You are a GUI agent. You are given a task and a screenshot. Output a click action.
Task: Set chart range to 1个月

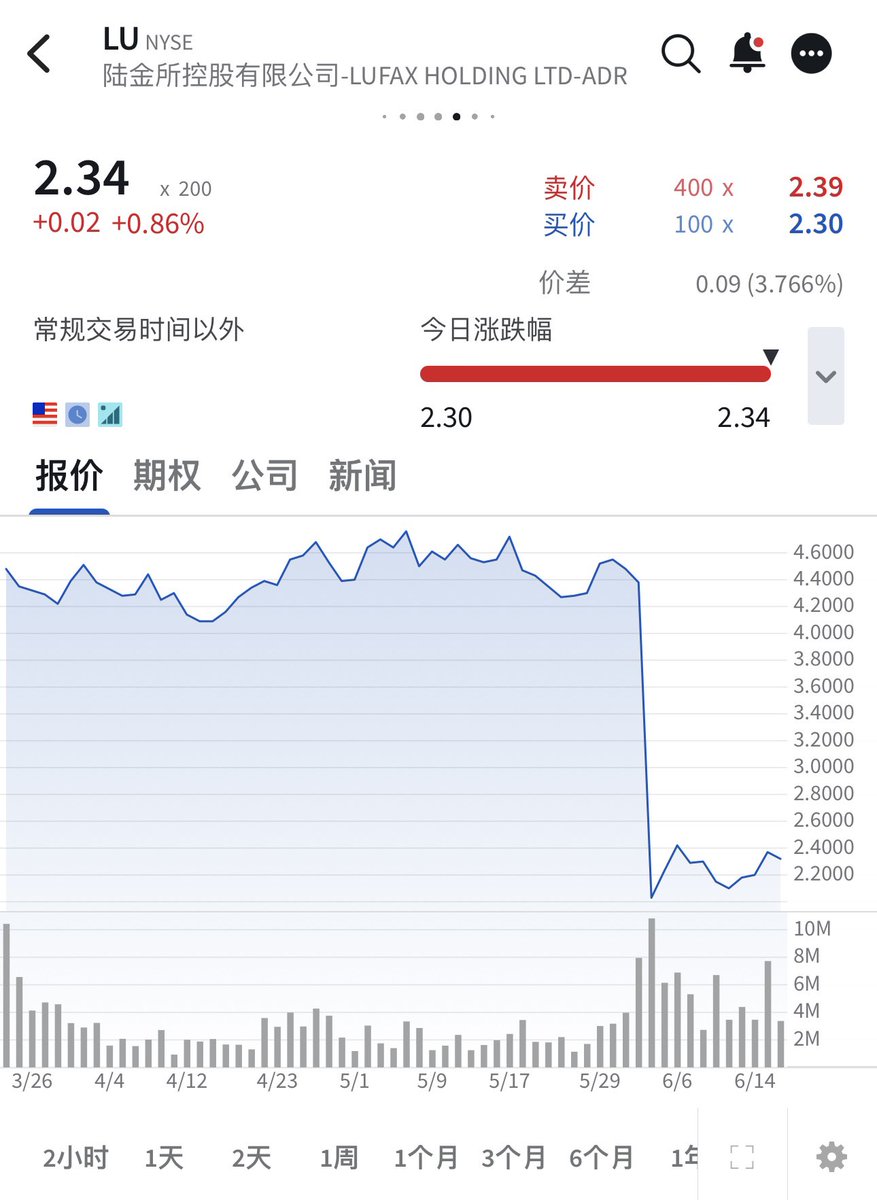point(426,1158)
